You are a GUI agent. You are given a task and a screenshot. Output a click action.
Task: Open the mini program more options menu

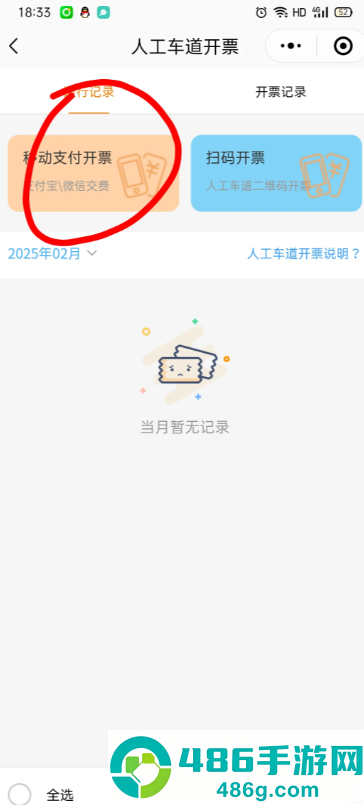pos(292,47)
